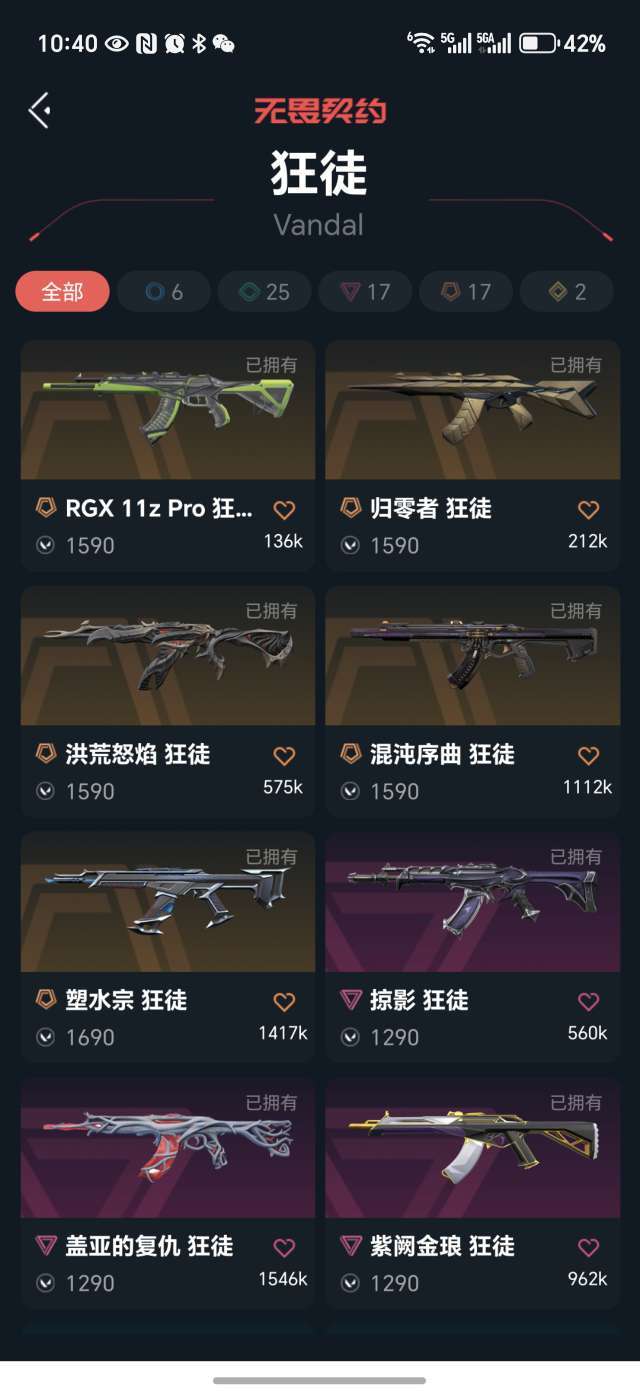Open the RGX 11z Pro 狂徒 card
The image size is (640, 1400).
point(168,456)
